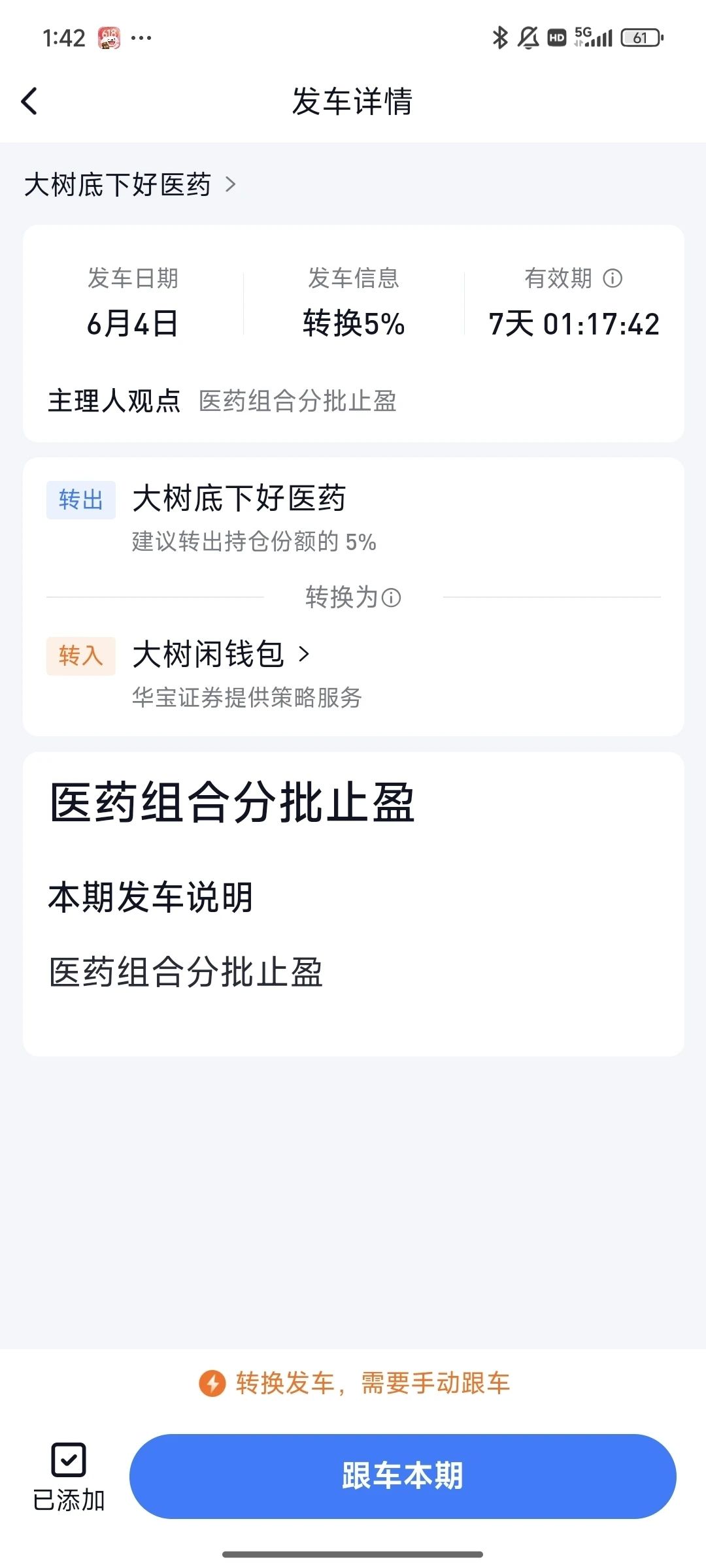The image size is (706, 1568).
Task: Show info icon next to 转换为
Action: coord(391,597)
